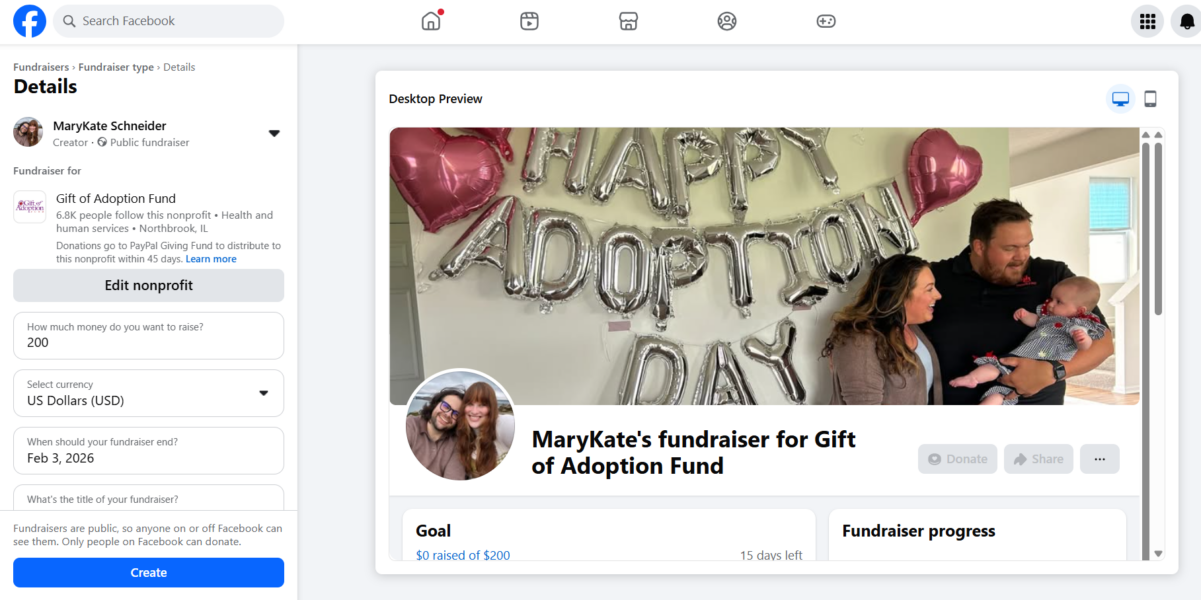Tap the Edit nonprofit button
1201x600 pixels.
[x=148, y=285]
